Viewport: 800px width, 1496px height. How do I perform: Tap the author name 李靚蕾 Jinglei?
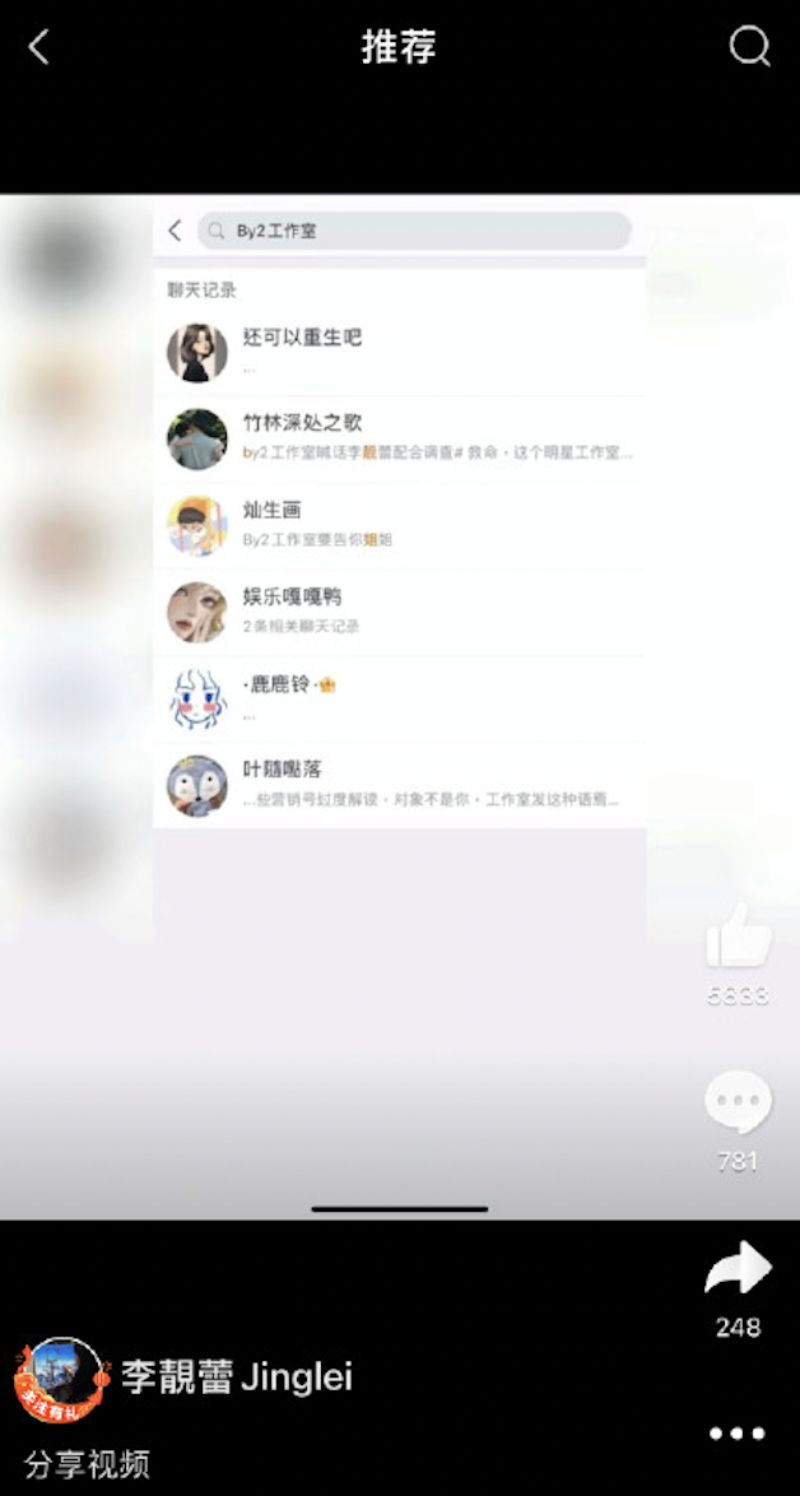coord(237,1378)
